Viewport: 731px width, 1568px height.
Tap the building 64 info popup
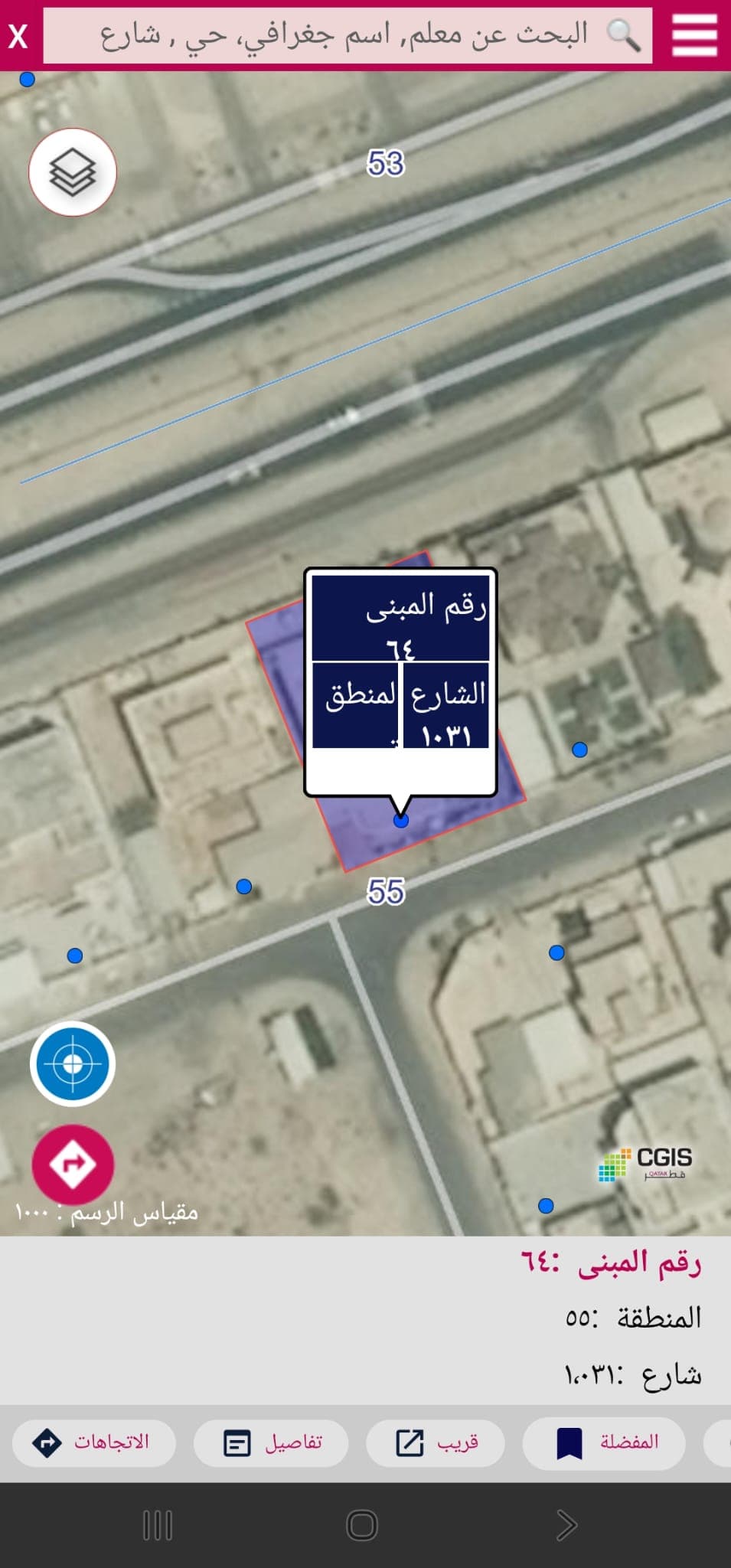coord(401,683)
